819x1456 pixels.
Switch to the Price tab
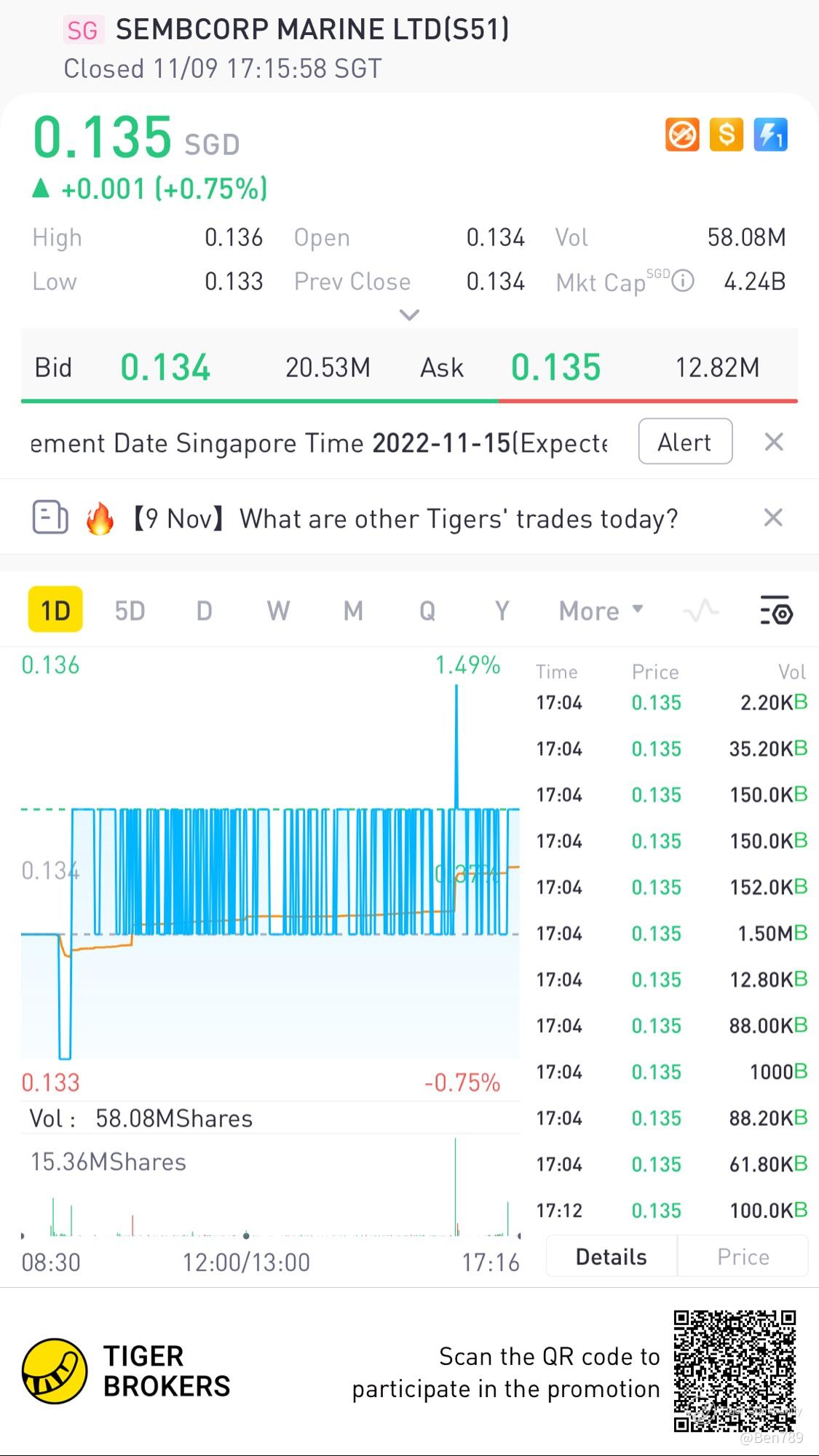pyautogui.click(x=743, y=1257)
